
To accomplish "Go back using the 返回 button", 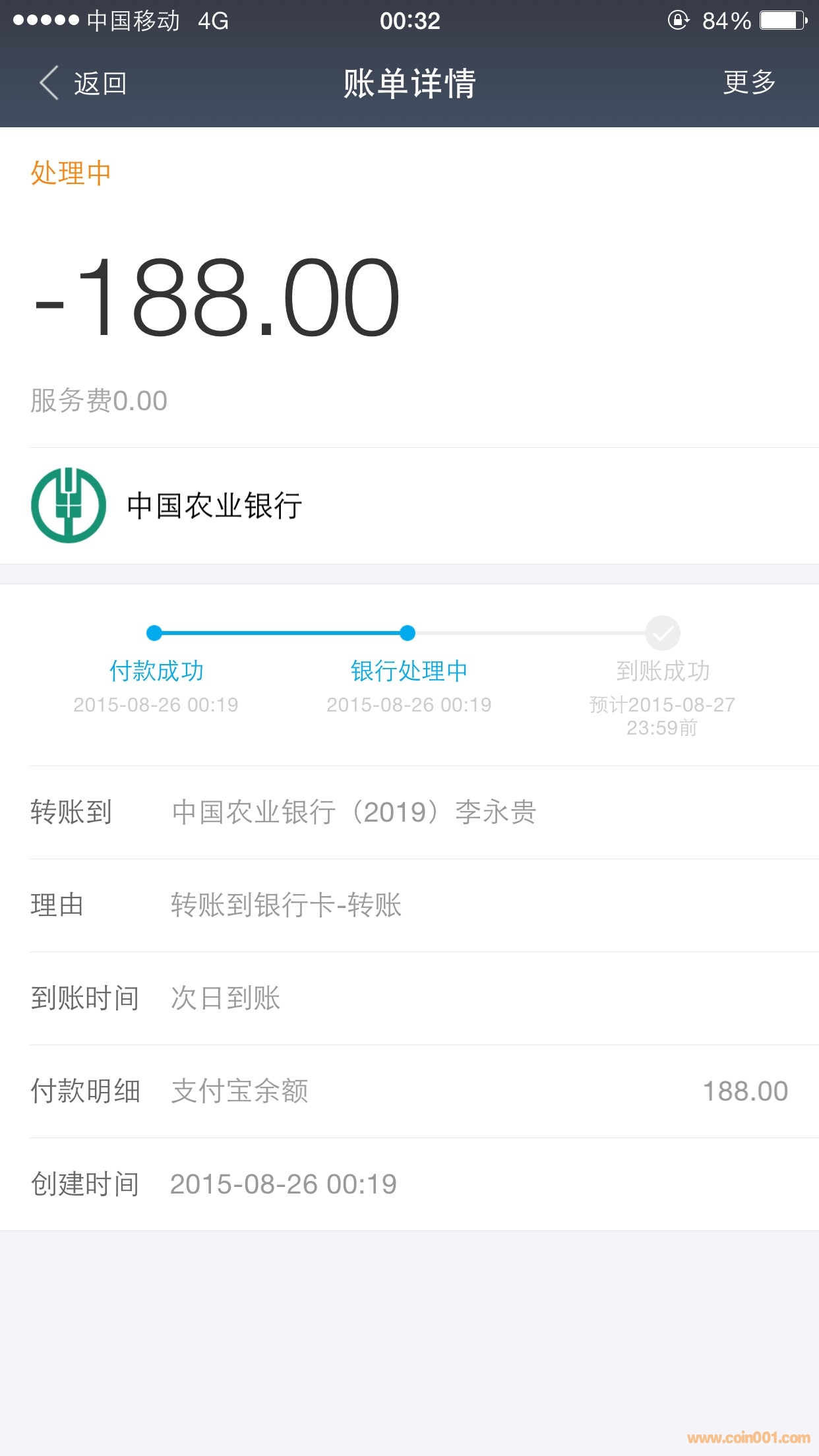I will click(83, 84).
